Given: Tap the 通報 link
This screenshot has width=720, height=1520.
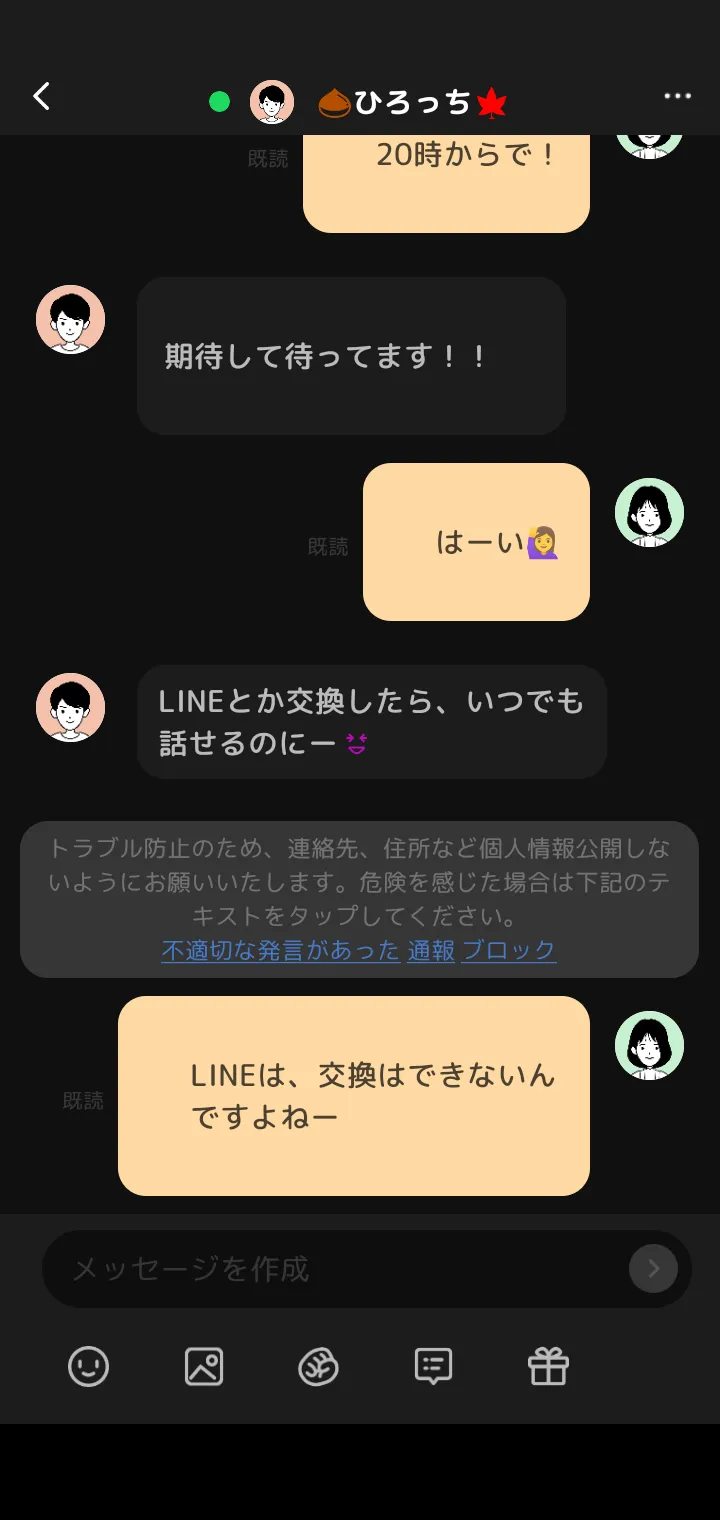Looking at the screenshot, I should point(431,950).
